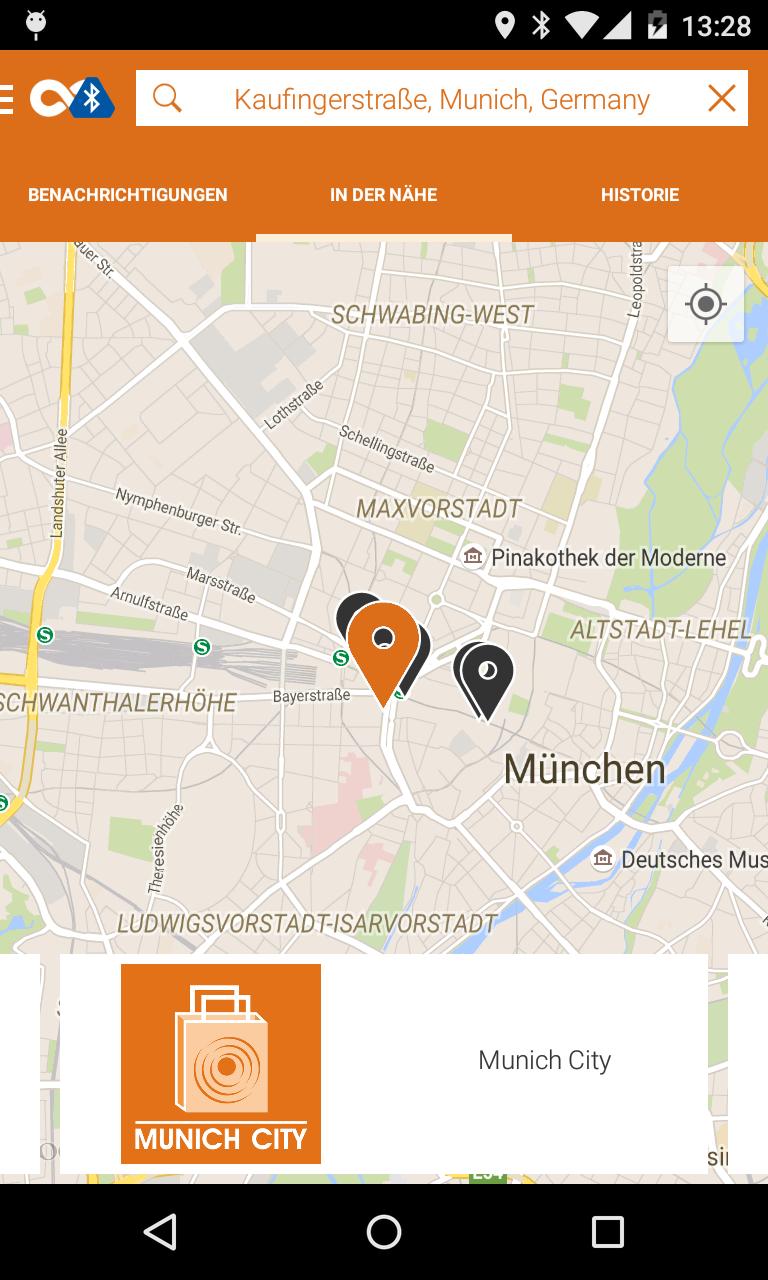Center map on my location
Image resolution: width=768 pixels, height=1280 pixels.
(706, 304)
